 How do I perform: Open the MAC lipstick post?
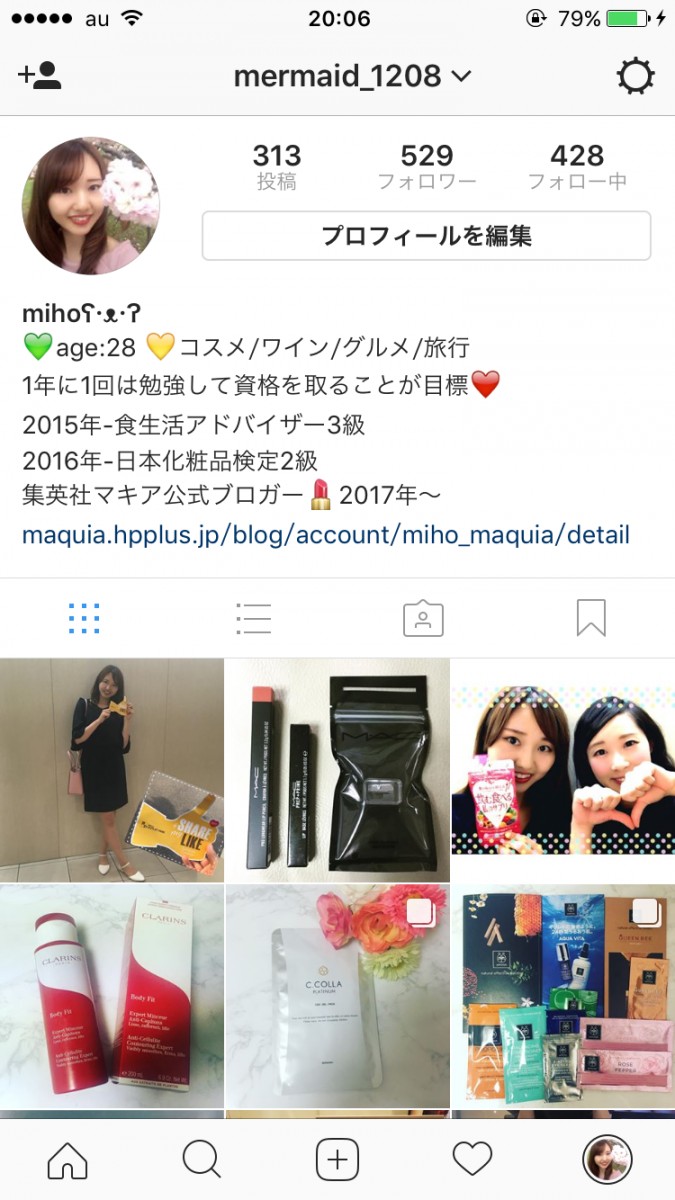pos(337,770)
